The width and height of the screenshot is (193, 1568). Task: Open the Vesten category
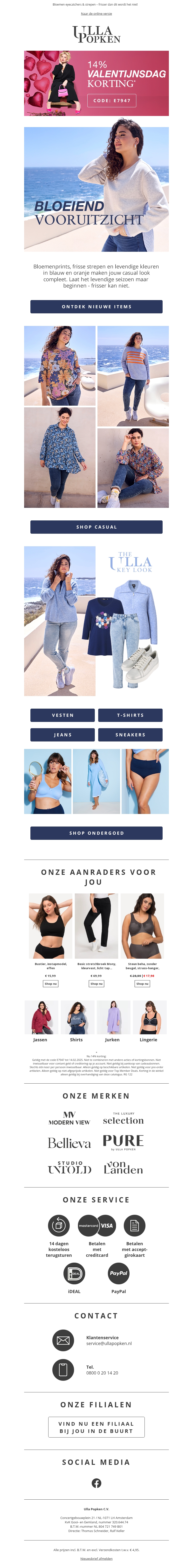tap(62, 715)
